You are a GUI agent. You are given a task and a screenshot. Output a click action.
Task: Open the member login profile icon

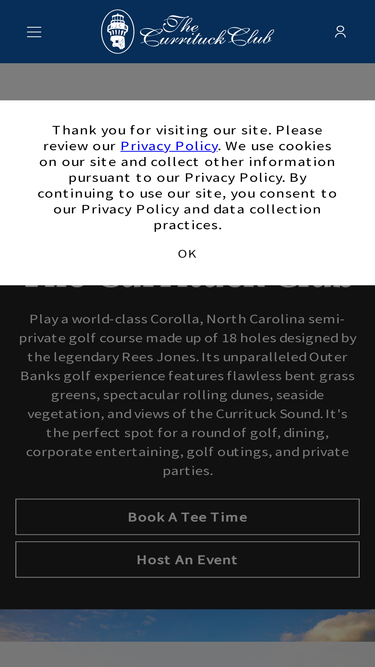(340, 32)
